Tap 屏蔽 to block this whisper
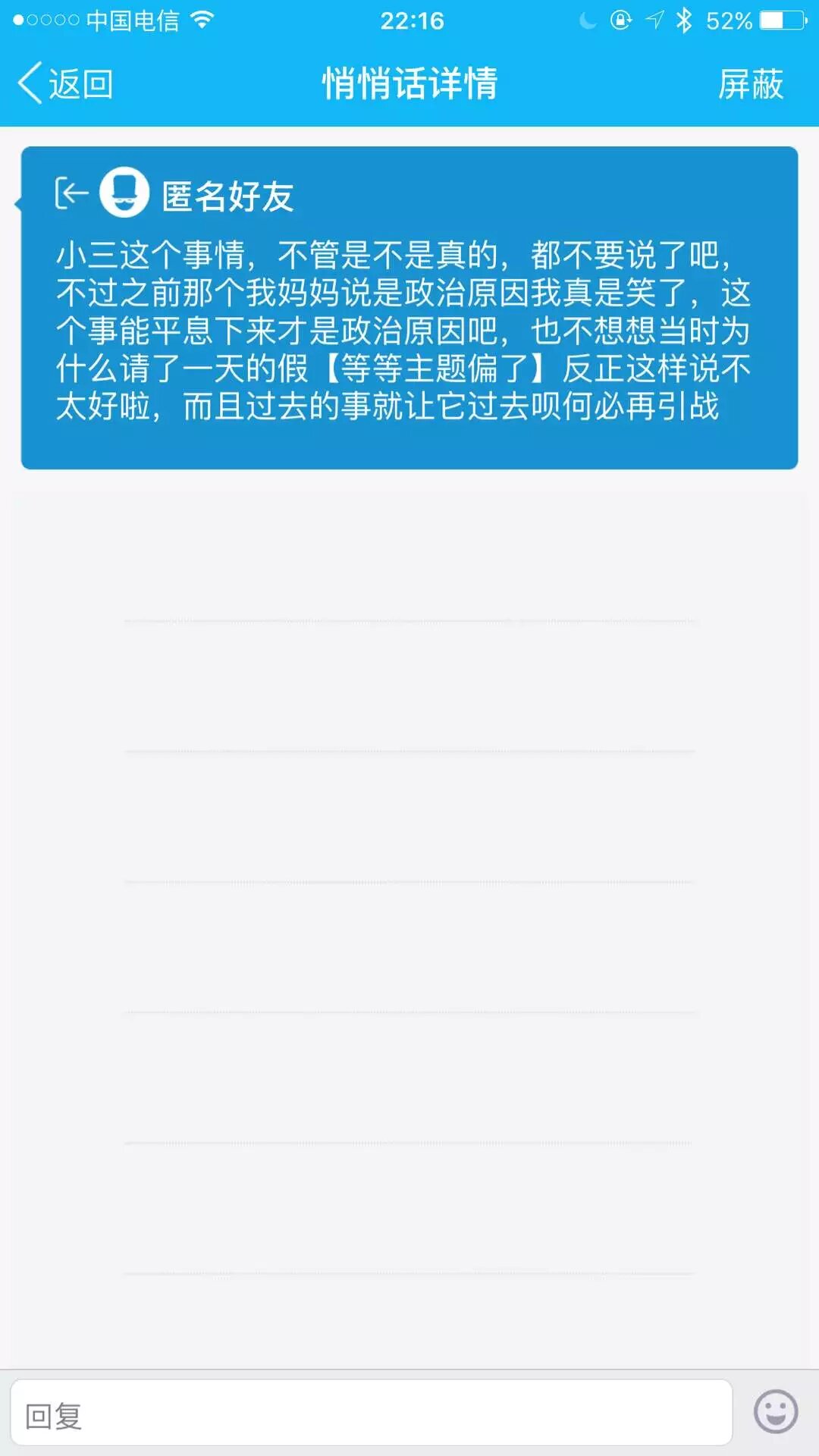 coord(750,83)
